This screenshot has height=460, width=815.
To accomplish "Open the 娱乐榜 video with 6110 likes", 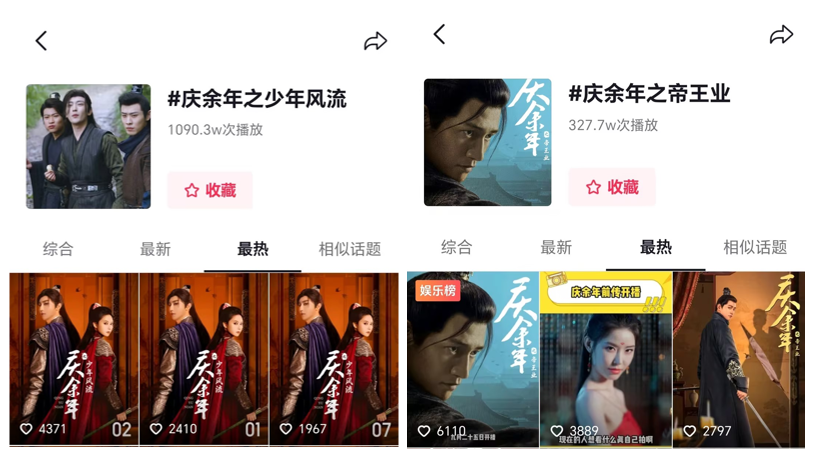I will (473, 358).
